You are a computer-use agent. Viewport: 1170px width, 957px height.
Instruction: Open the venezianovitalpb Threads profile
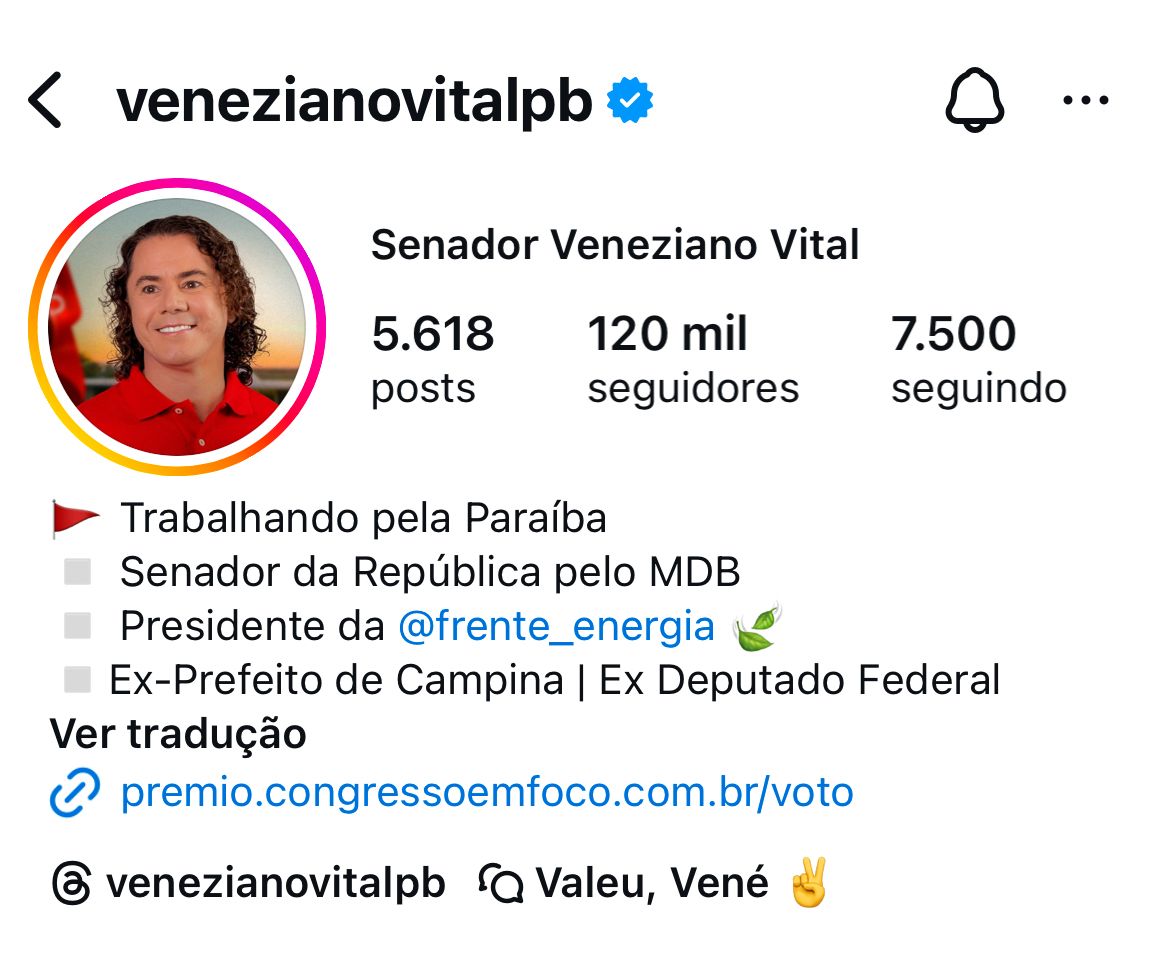pos(249,884)
